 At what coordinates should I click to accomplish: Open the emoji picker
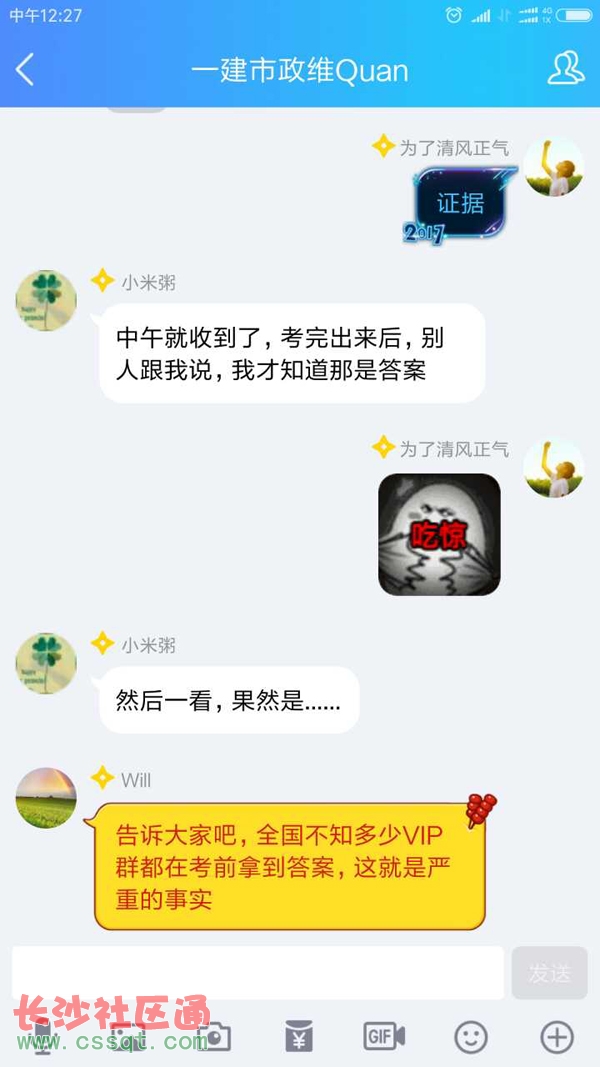tap(471, 1037)
